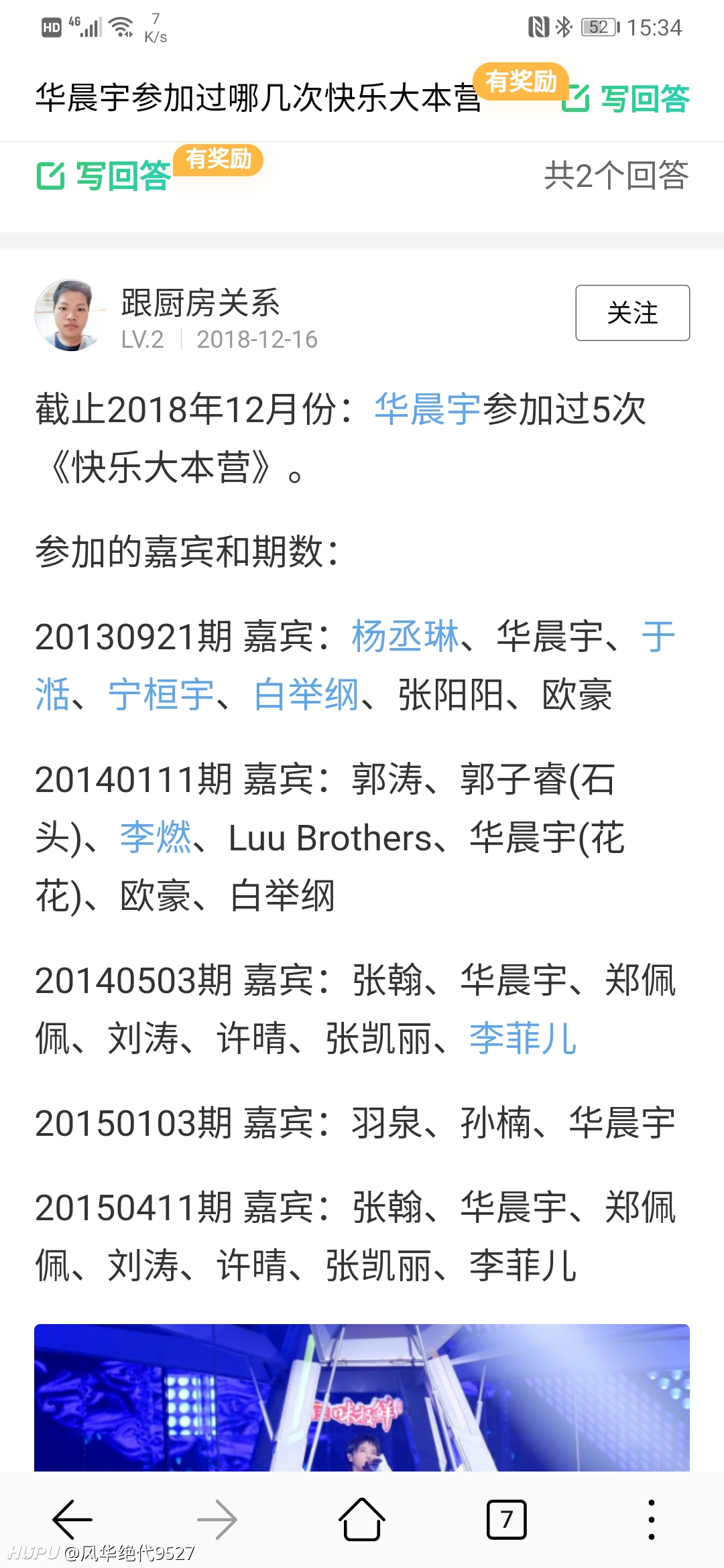This screenshot has width=724, height=1568.
Task: Tap 写回答 below the question title
Action: click(x=104, y=176)
